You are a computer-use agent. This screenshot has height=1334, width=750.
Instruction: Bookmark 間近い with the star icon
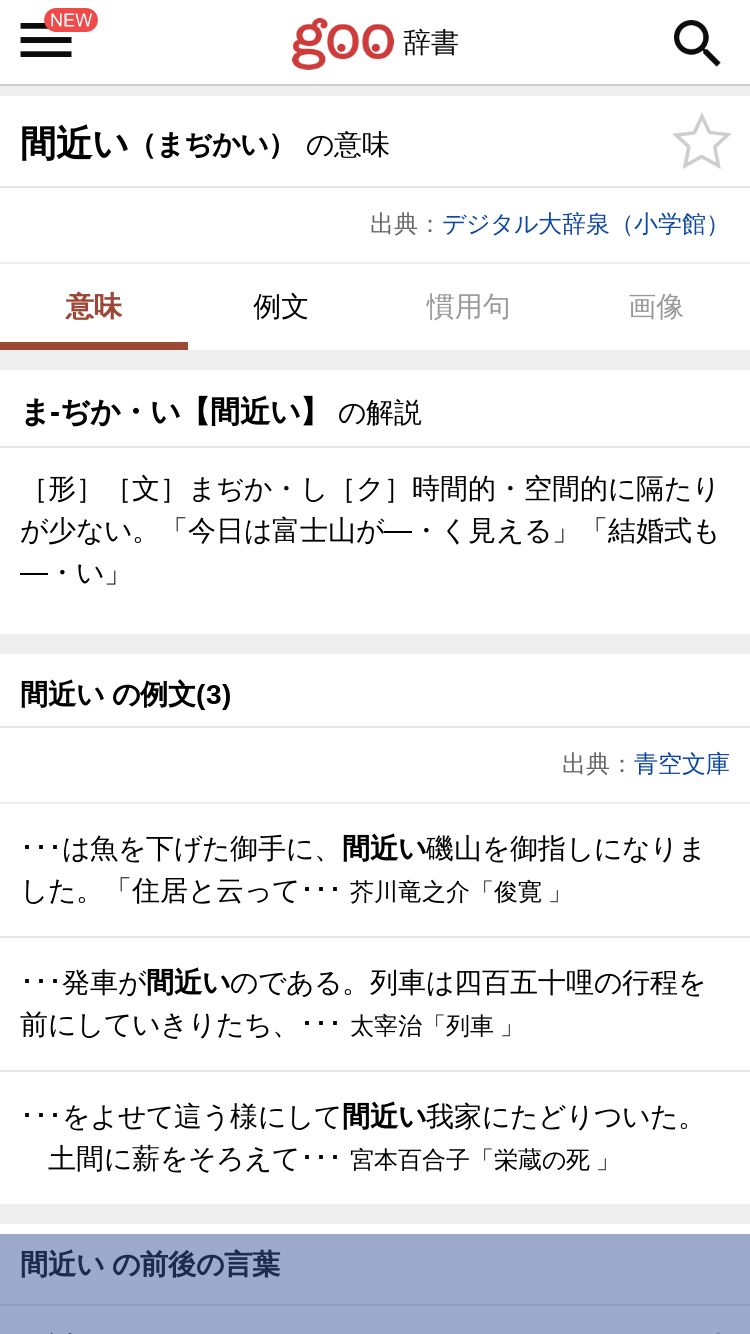701,142
